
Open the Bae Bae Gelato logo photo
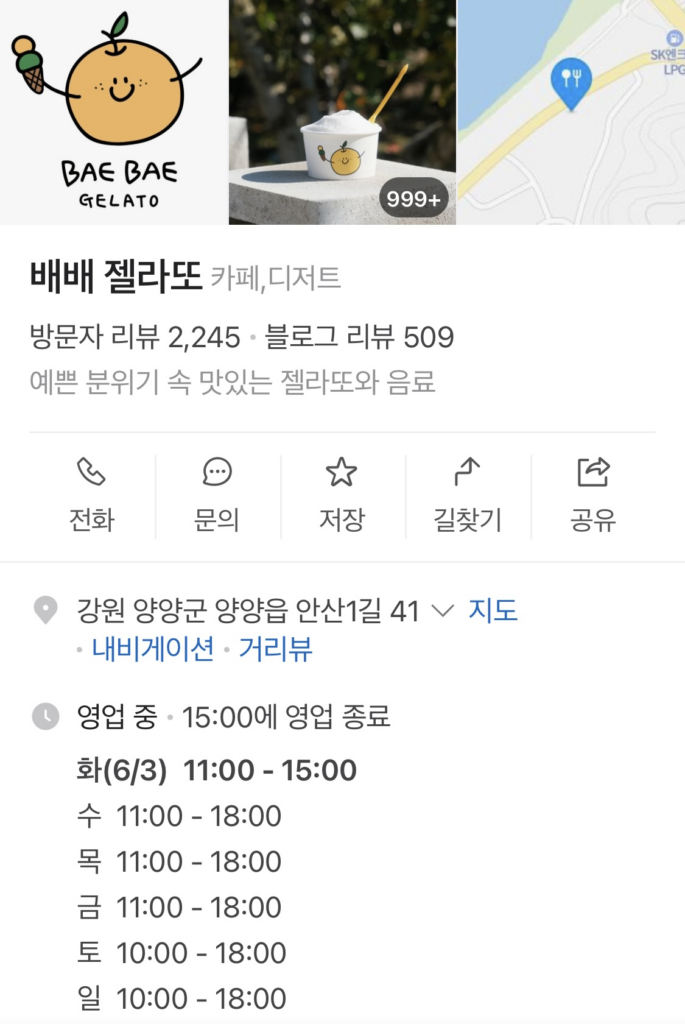(113, 112)
